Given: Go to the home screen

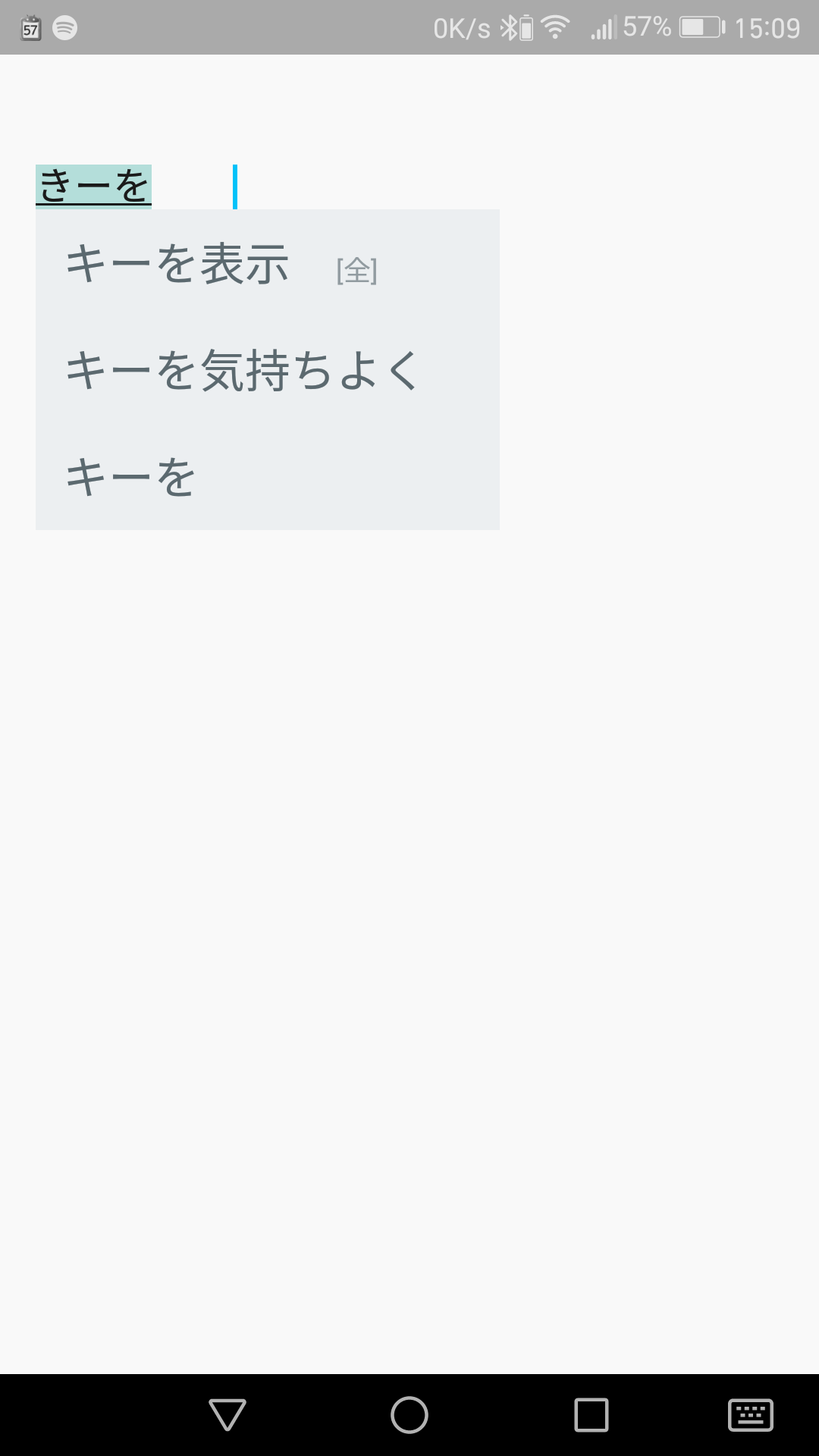Looking at the screenshot, I should (409, 1415).
